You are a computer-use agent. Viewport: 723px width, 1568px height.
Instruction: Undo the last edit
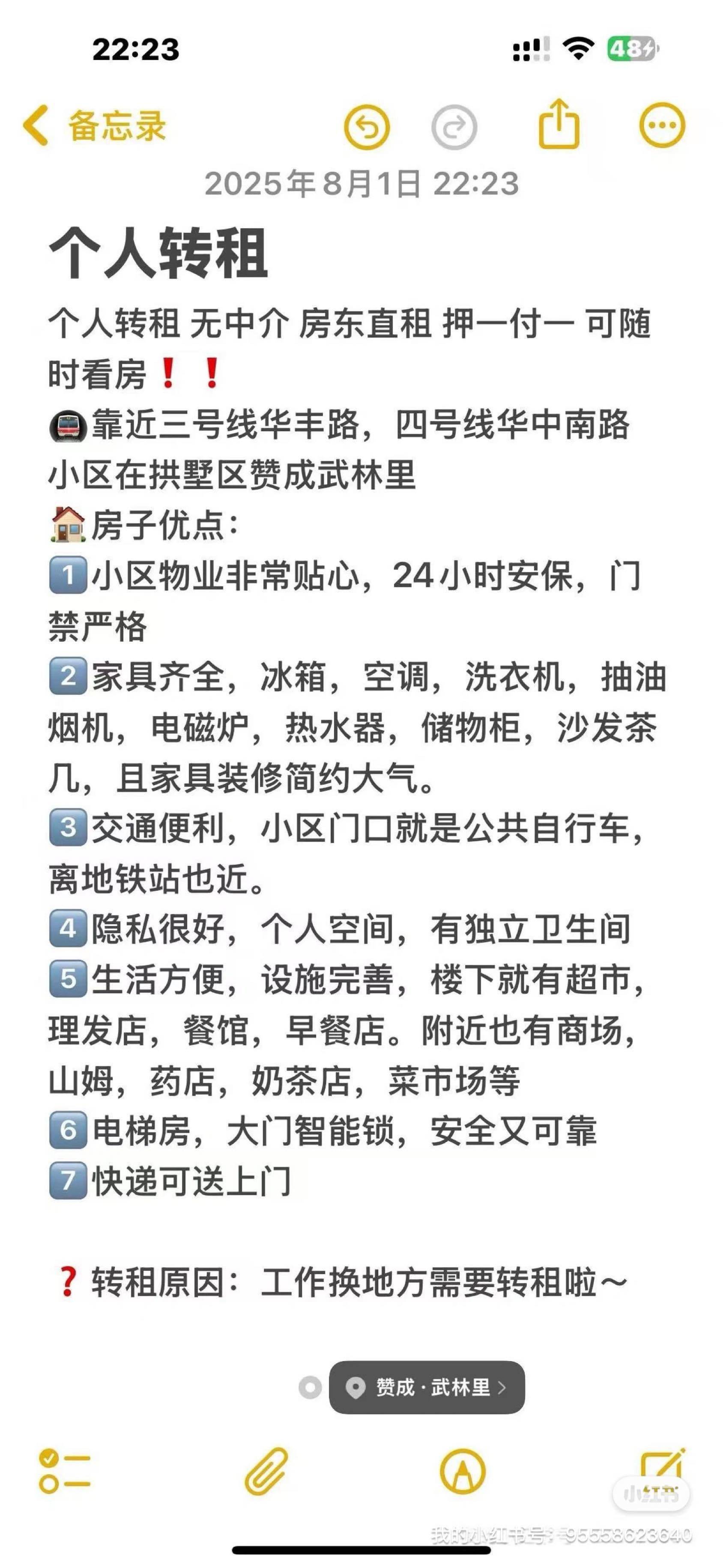point(366,127)
